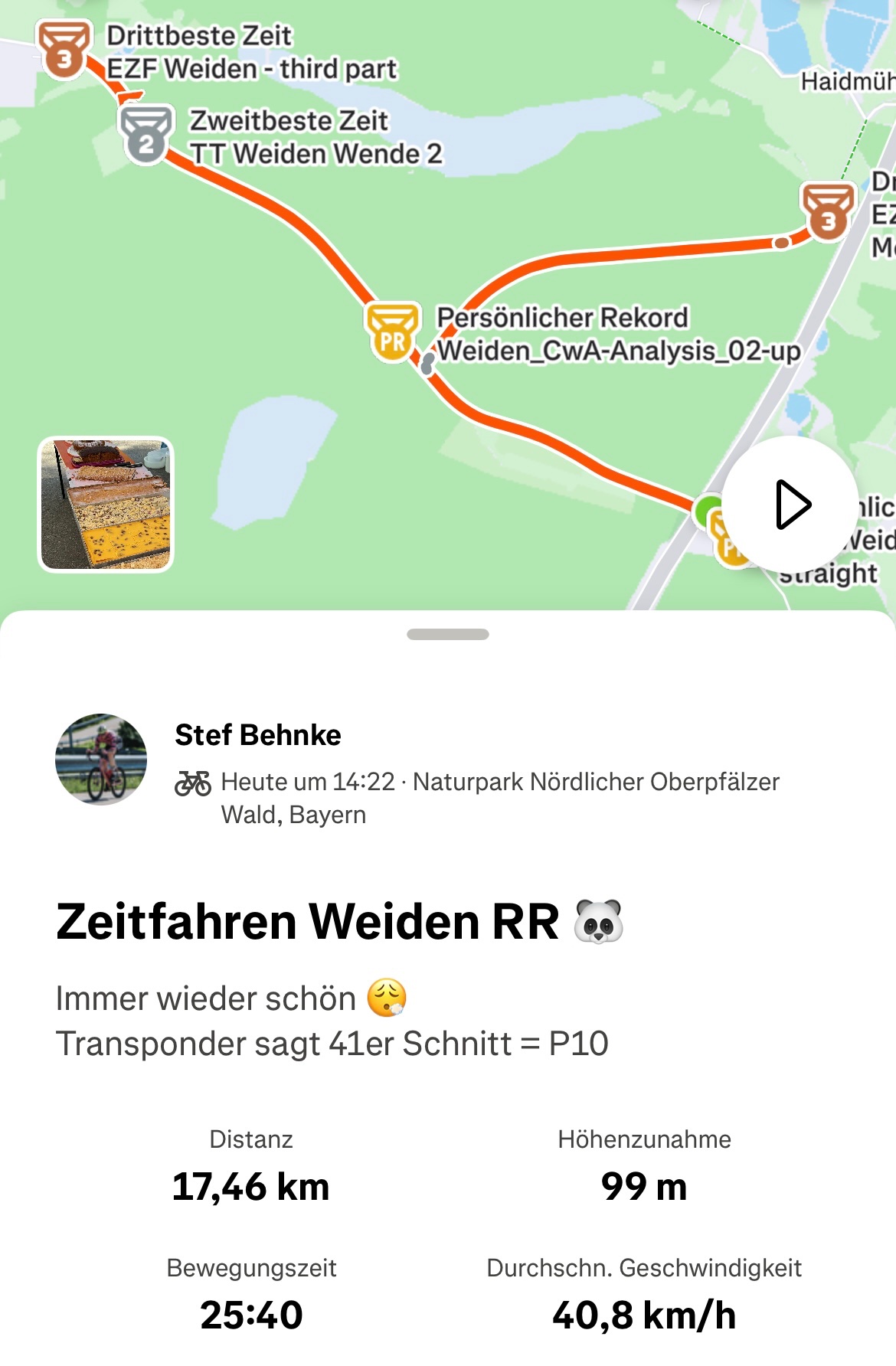Play the route flyover animation
The width and height of the screenshot is (896, 1366).
(x=790, y=505)
